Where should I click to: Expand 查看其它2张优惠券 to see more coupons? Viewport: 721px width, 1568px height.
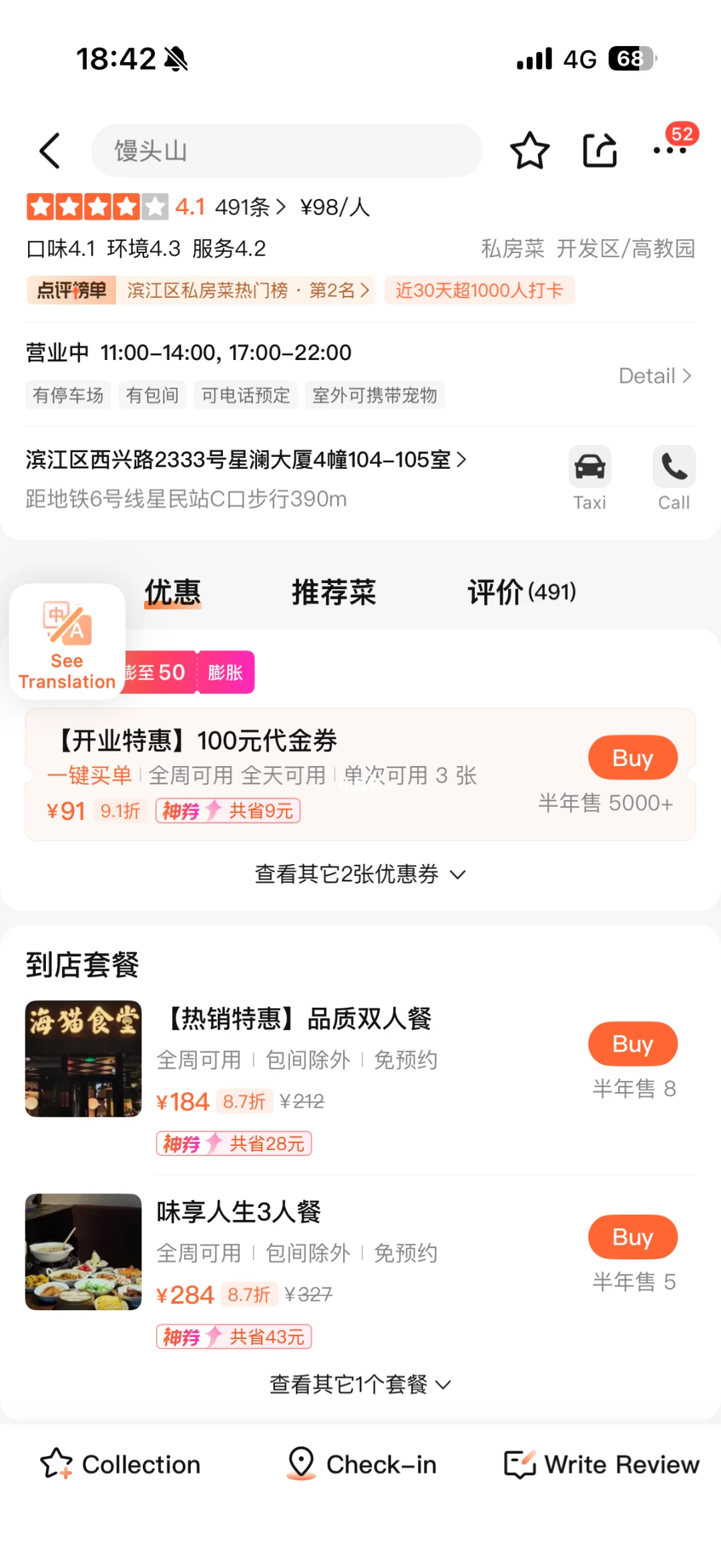pyautogui.click(x=360, y=873)
